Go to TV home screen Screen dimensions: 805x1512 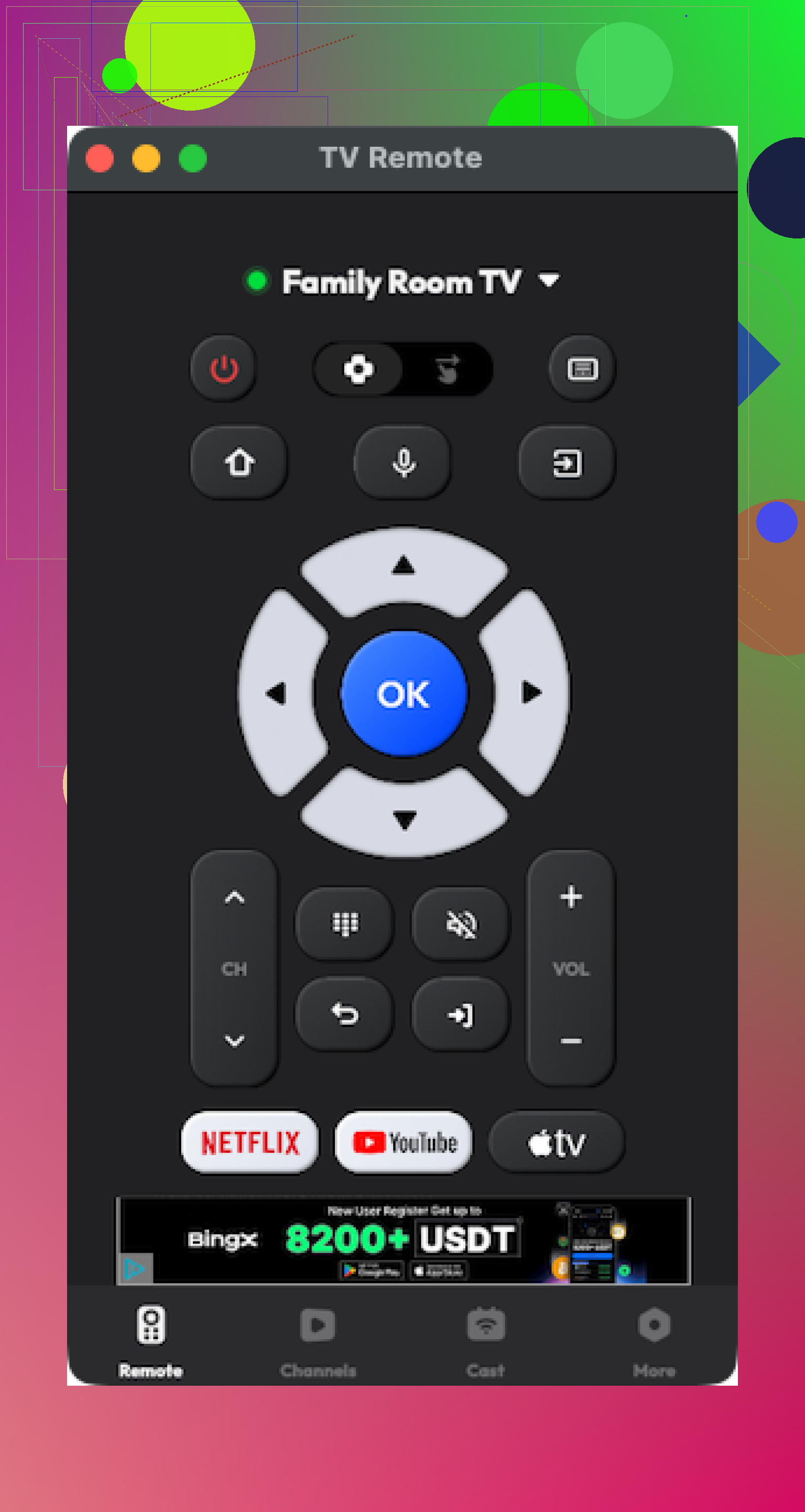click(239, 463)
